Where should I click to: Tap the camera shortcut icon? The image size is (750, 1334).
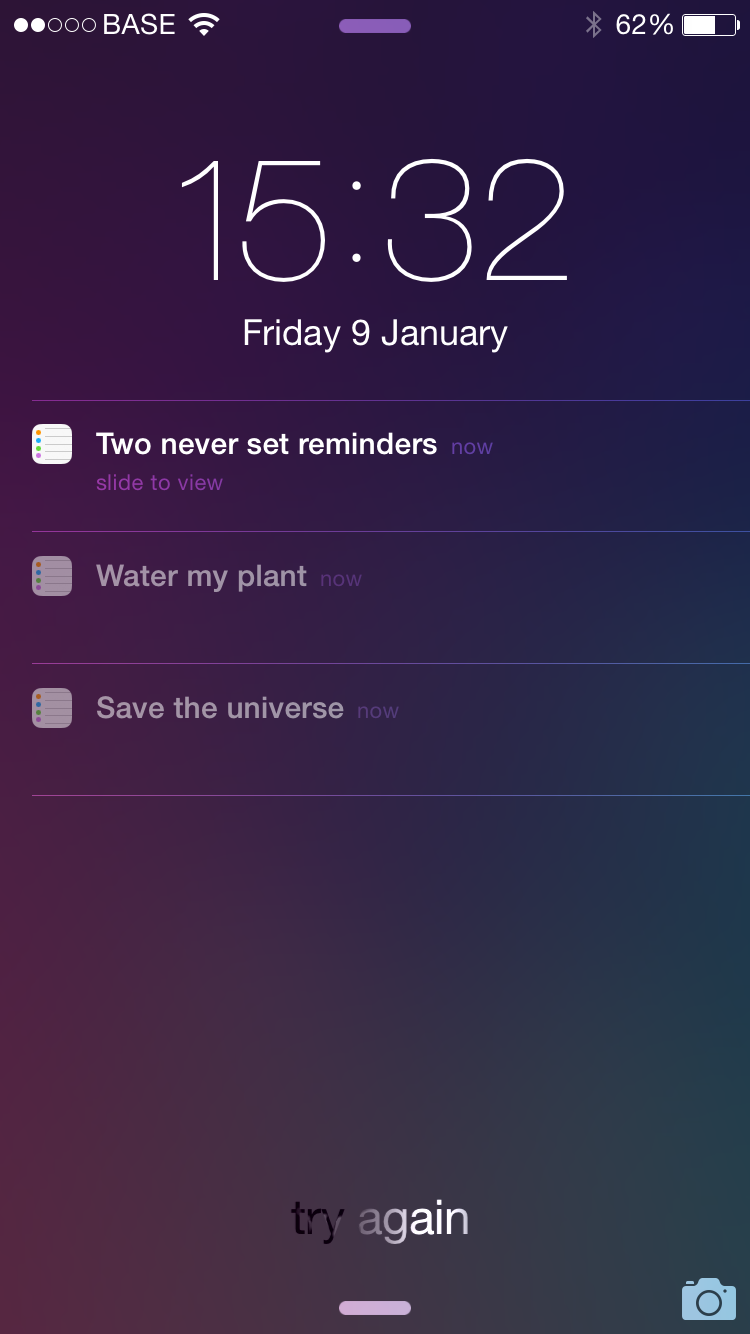point(708,1299)
